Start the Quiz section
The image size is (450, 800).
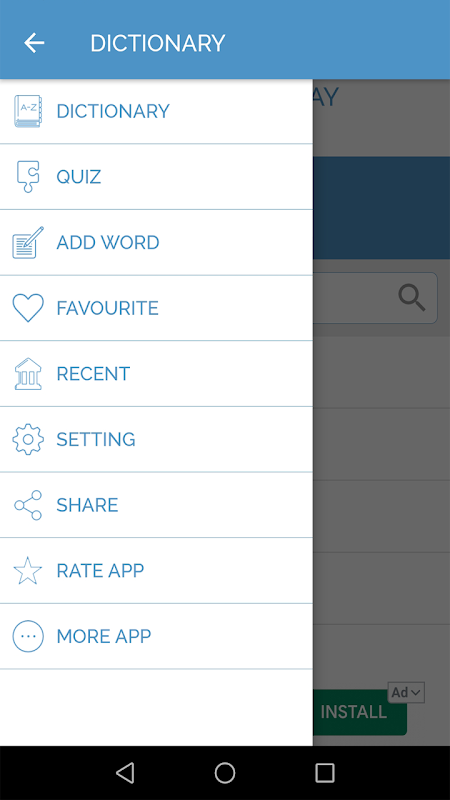pyautogui.click(x=156, y=177)
